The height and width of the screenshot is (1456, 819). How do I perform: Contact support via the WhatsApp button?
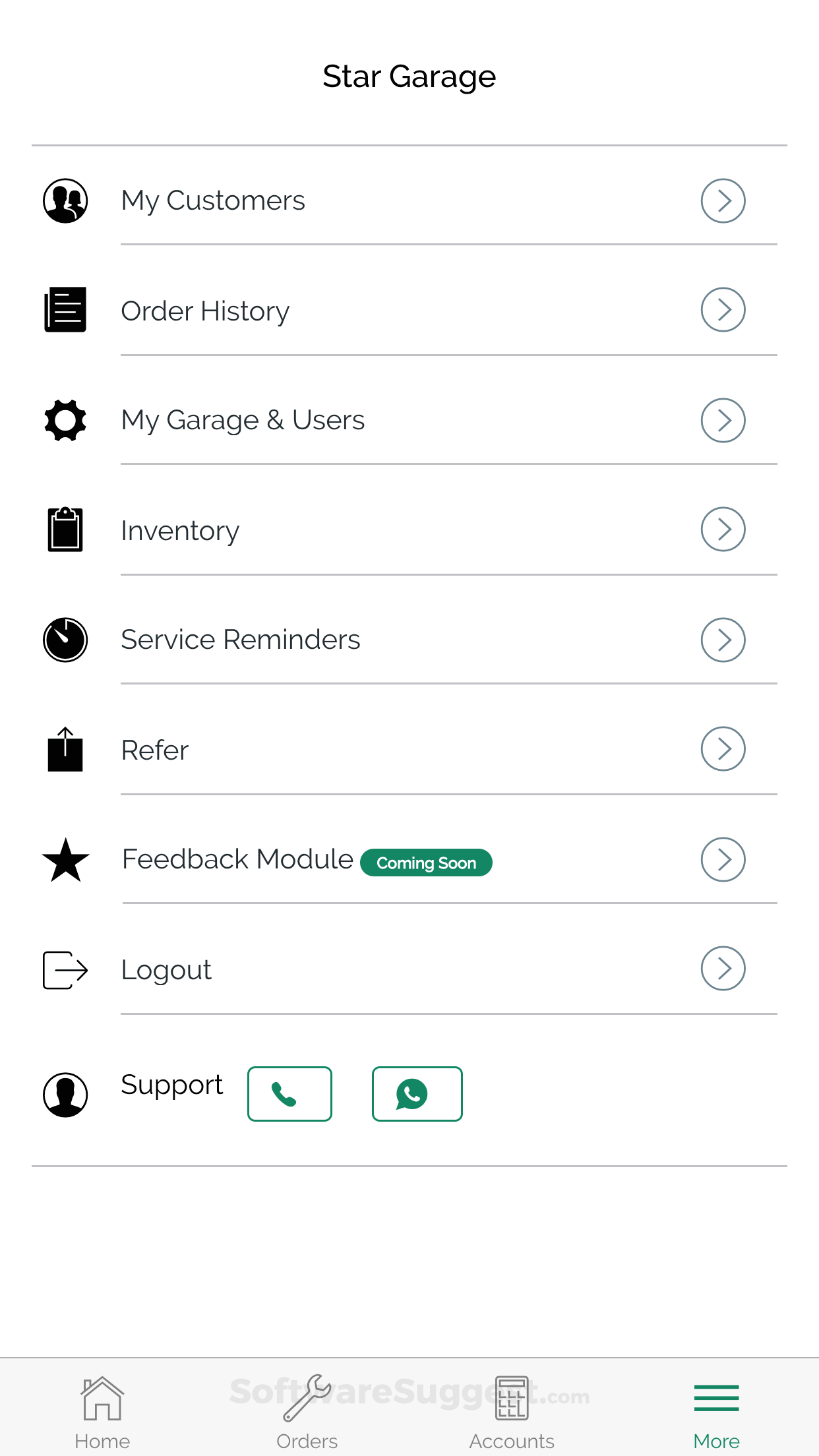click(x=417, y=1093)
